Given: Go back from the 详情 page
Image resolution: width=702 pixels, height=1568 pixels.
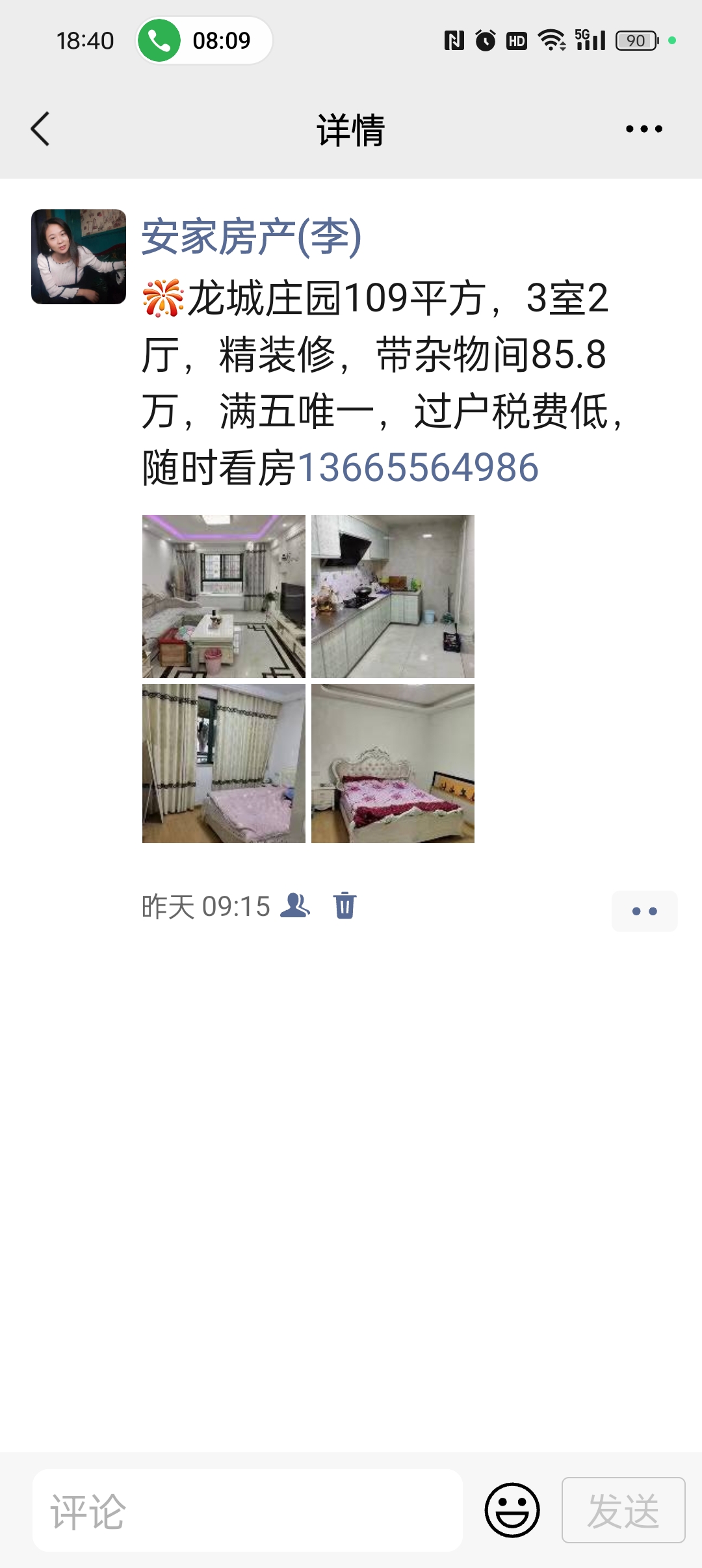Looking at the screenshot, I should point(40,129).
